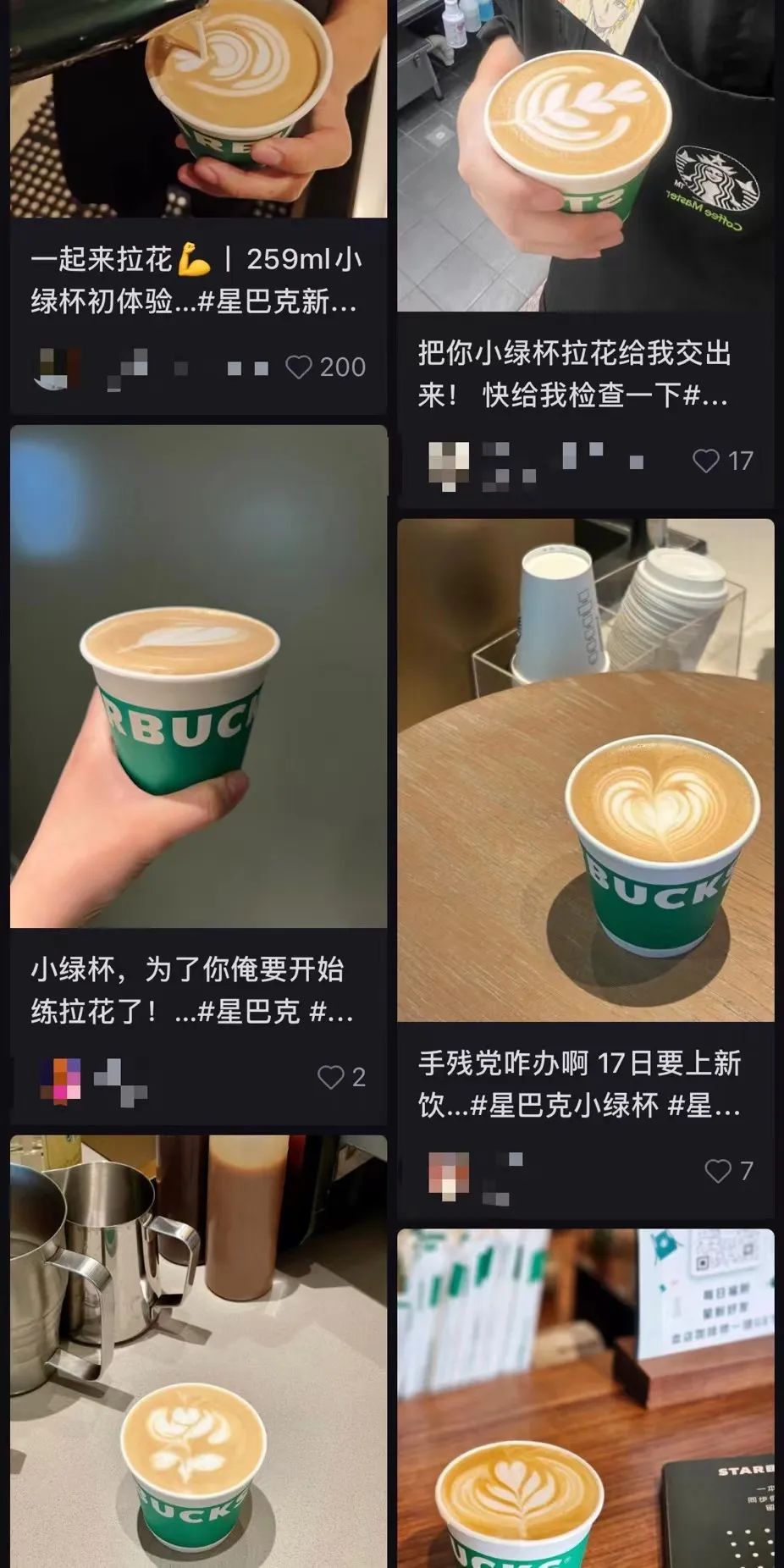View author avatar of the 200-likes post
This screenshot has height=1568, width=784.
(59, 368)
